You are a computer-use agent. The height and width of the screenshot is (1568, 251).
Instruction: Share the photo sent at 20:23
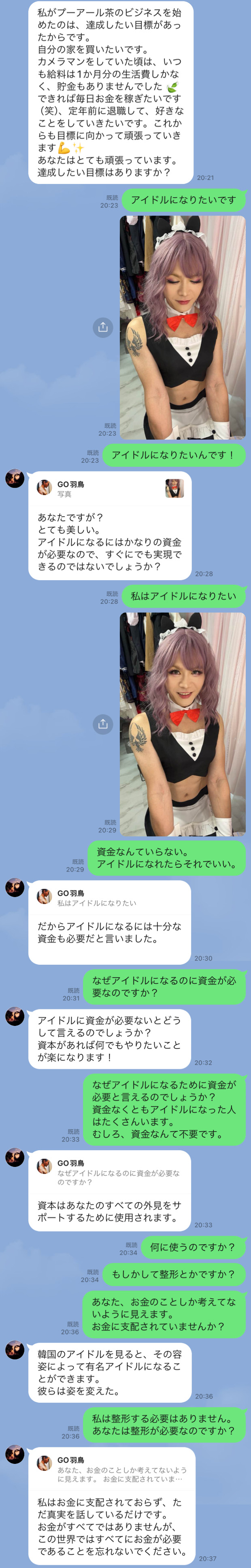[x=103, y=327]
